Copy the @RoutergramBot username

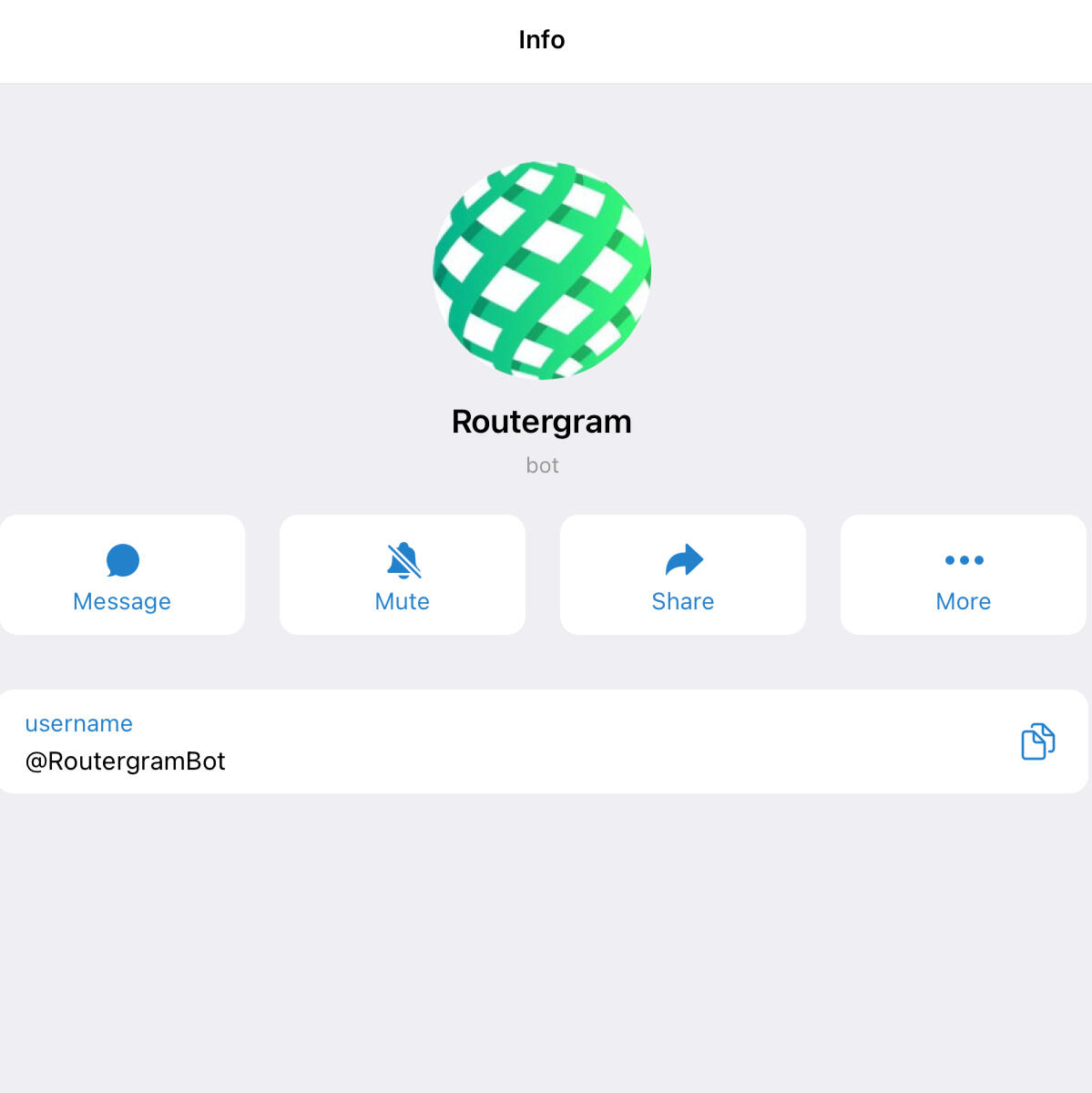[1037, 741]
